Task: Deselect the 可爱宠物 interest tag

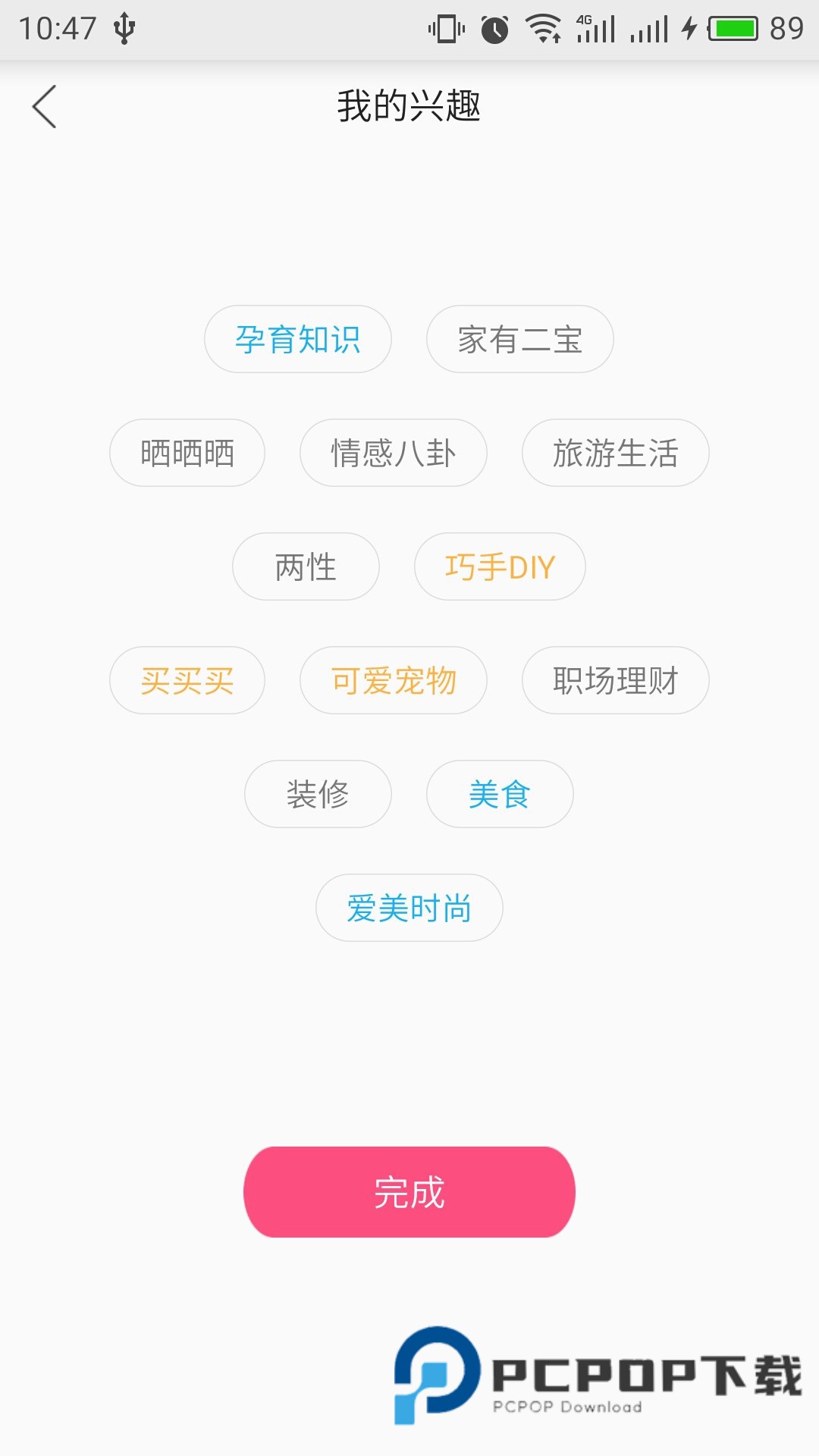Action: point(394,680)
